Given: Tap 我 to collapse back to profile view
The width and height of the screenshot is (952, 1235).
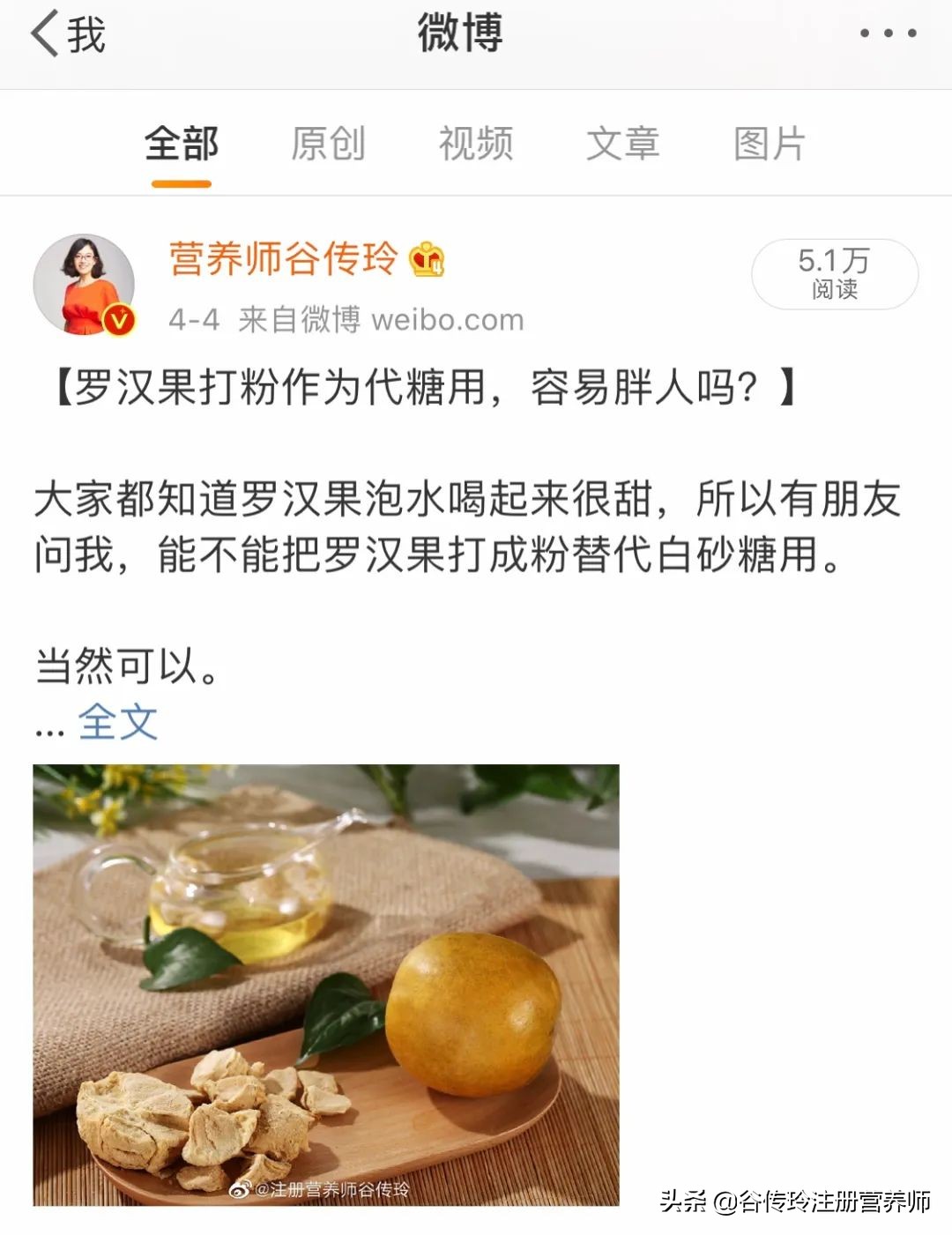Looking at the screenshot, I should [x=79, y=33].
